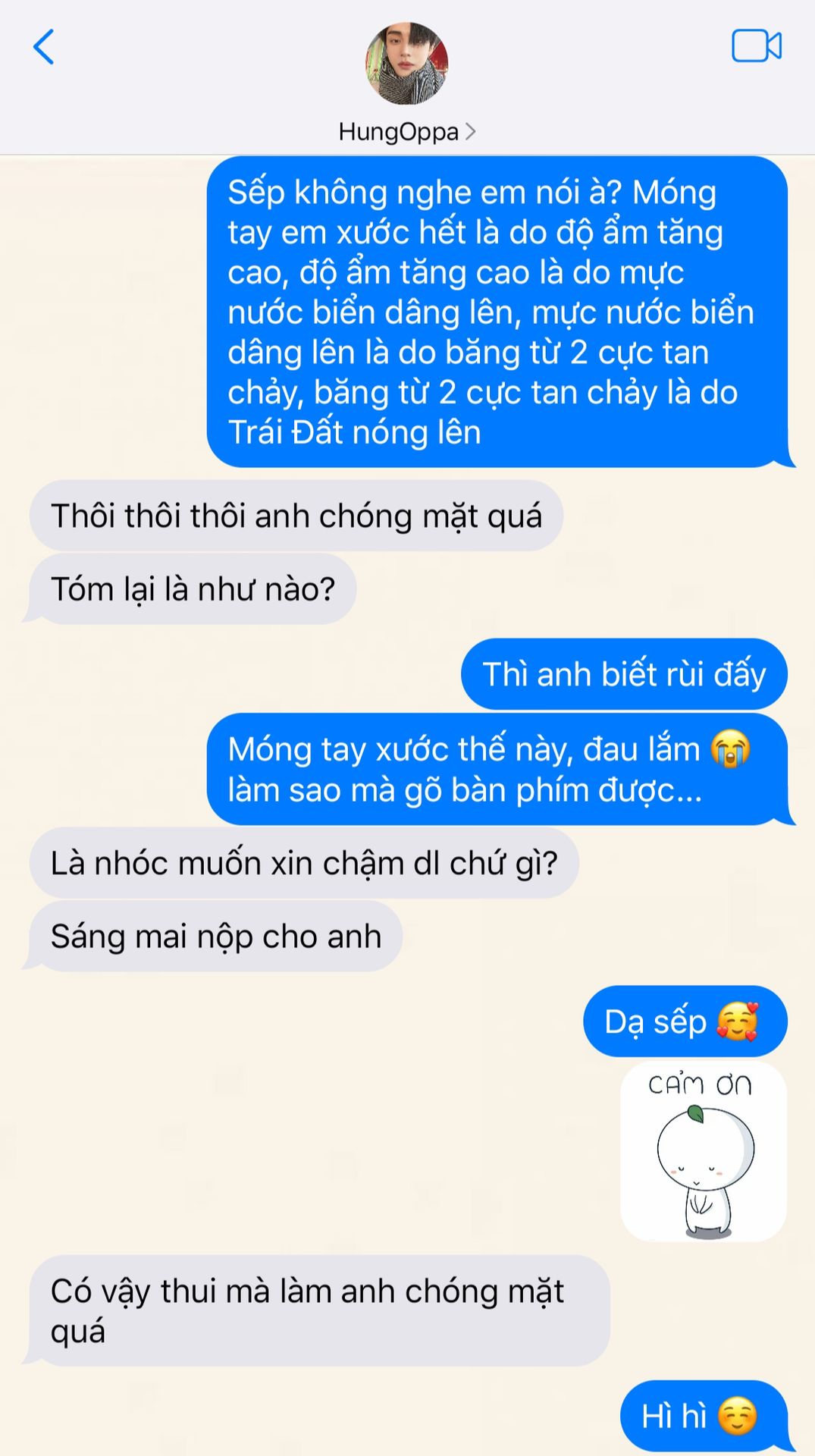The width and height of the screenshot is (815, 1456).
Task: Open the Cảm ơn sticker image
Action: tap(703, 1151)
